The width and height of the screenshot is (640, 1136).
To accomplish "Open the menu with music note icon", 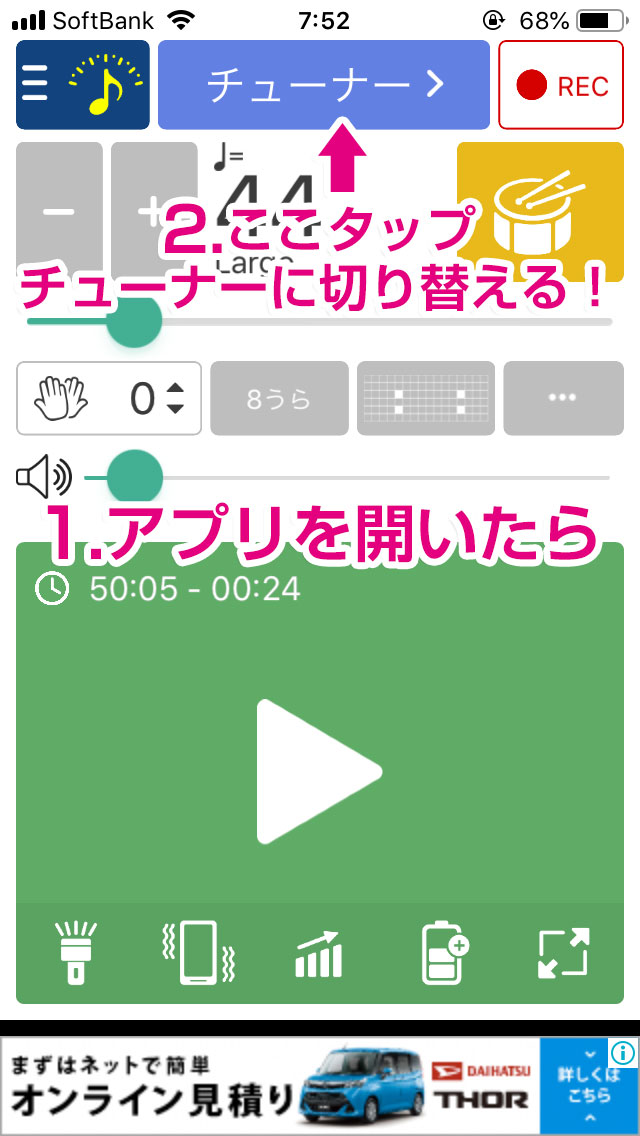I will [x=83, y=86].
